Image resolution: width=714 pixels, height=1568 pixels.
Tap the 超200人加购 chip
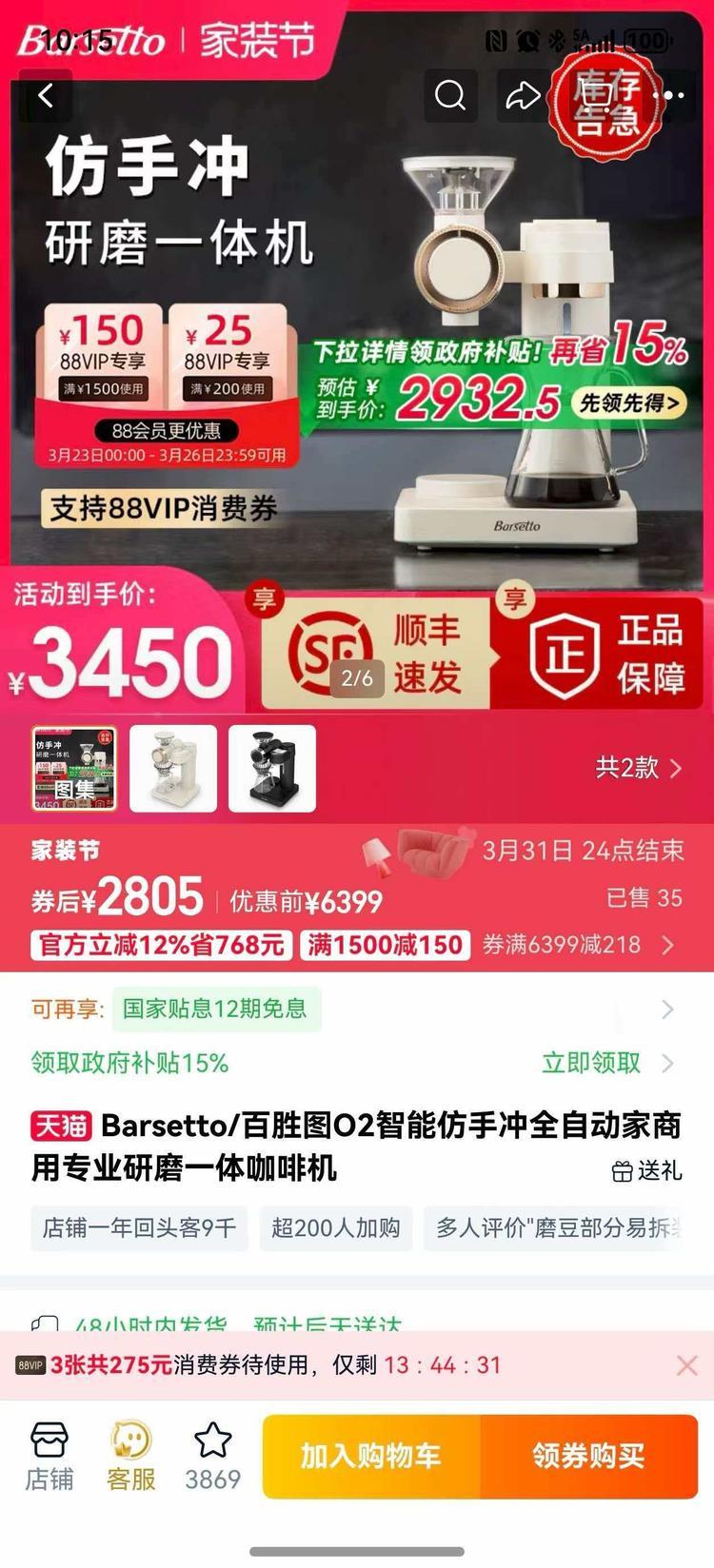335,1228
